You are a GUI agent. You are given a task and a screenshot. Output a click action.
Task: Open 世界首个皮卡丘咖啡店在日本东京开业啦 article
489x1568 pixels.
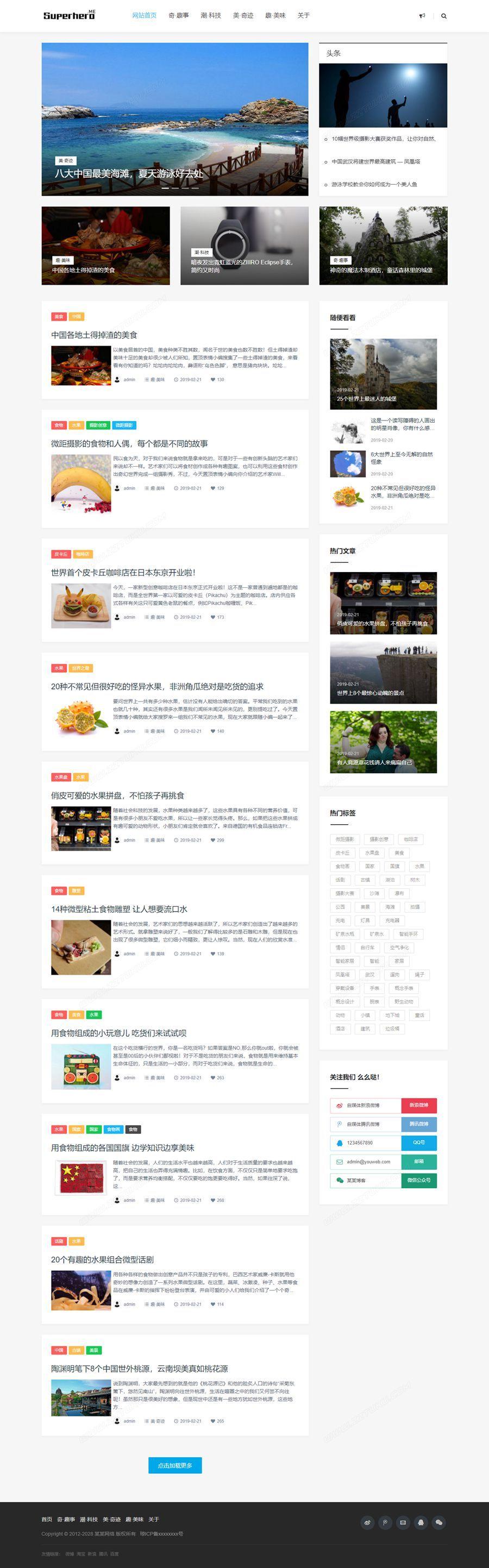pyautogui.click(x=123, y=572)
